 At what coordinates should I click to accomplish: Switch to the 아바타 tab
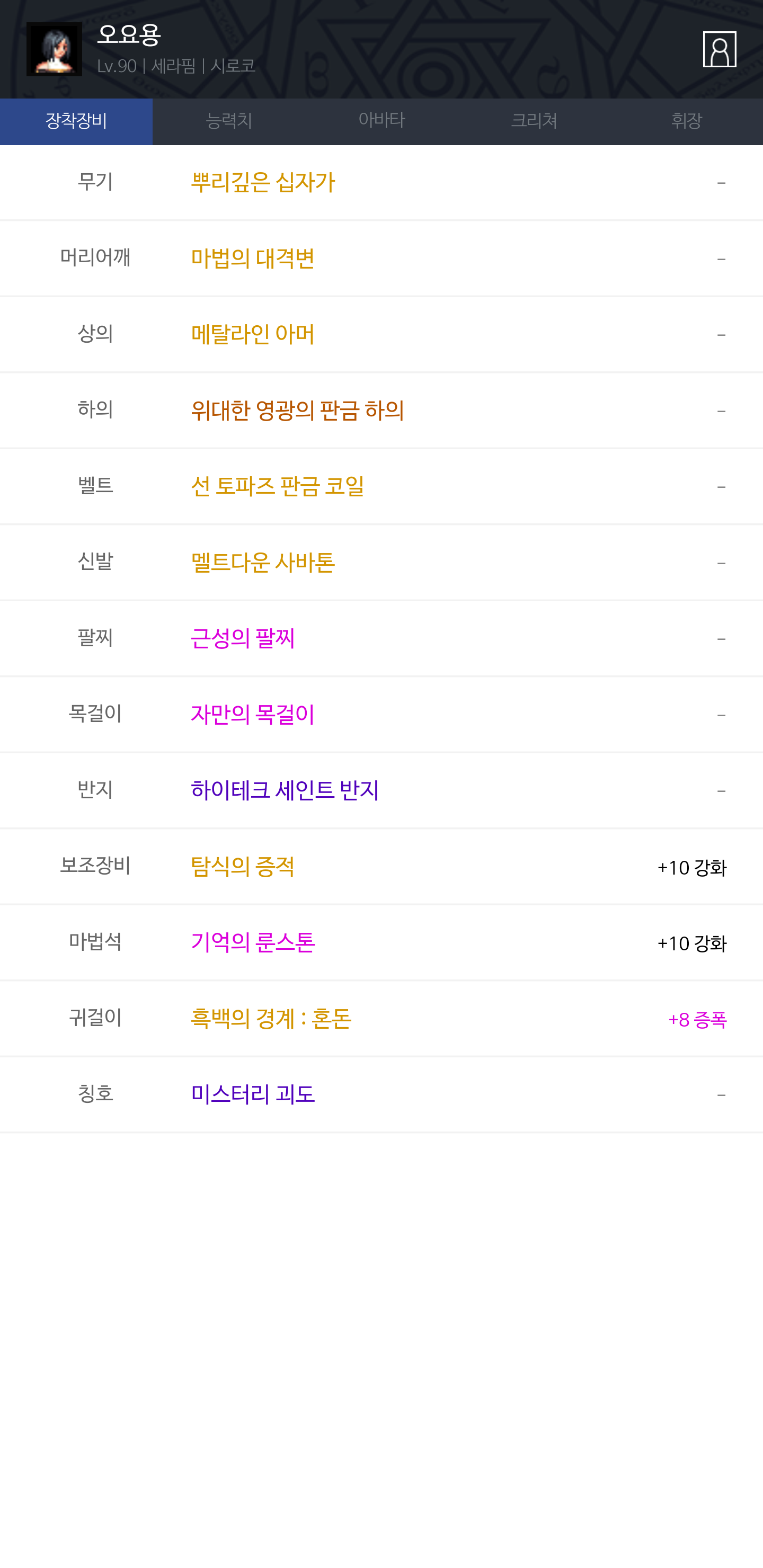(x=381, y=121)
